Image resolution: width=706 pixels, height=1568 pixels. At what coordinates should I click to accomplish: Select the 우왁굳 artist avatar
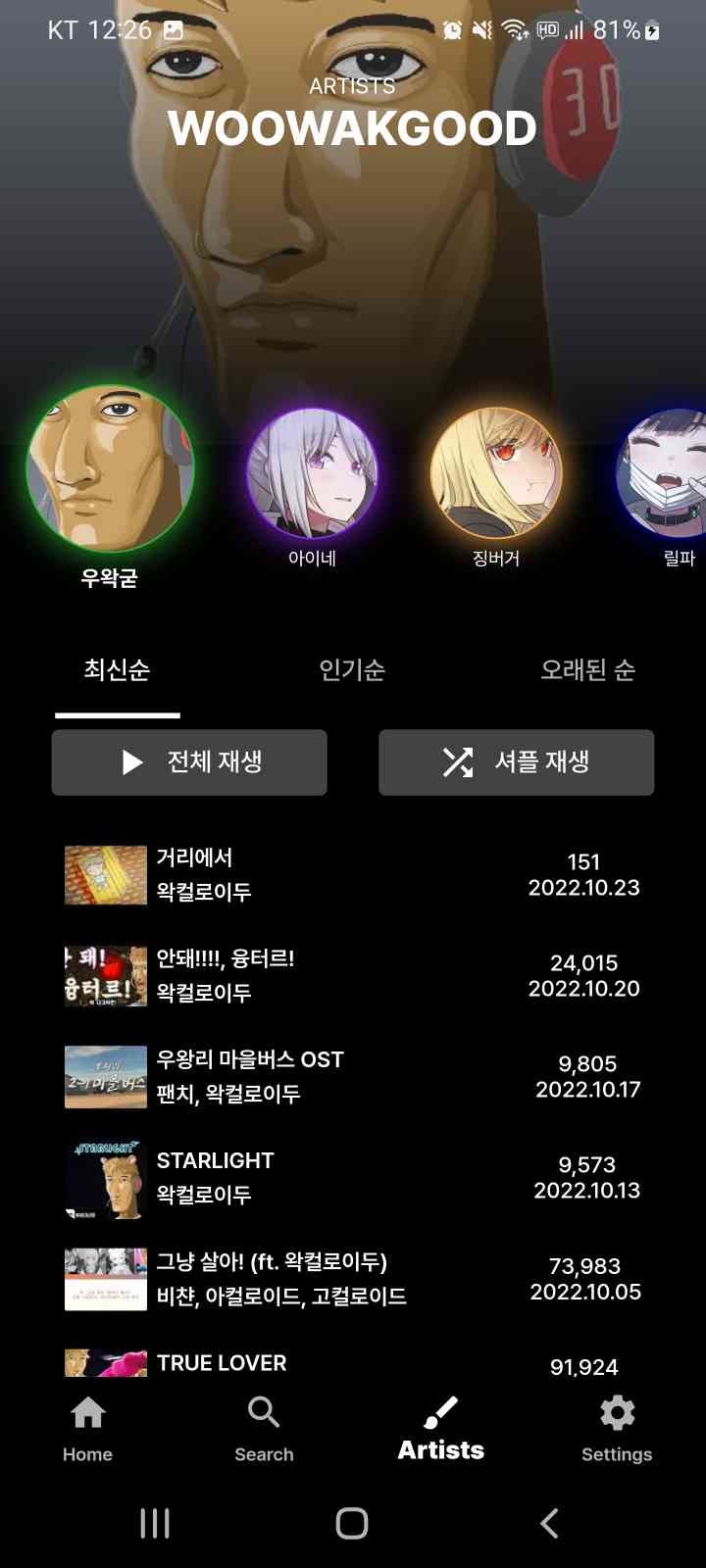[x=110, y=468]
